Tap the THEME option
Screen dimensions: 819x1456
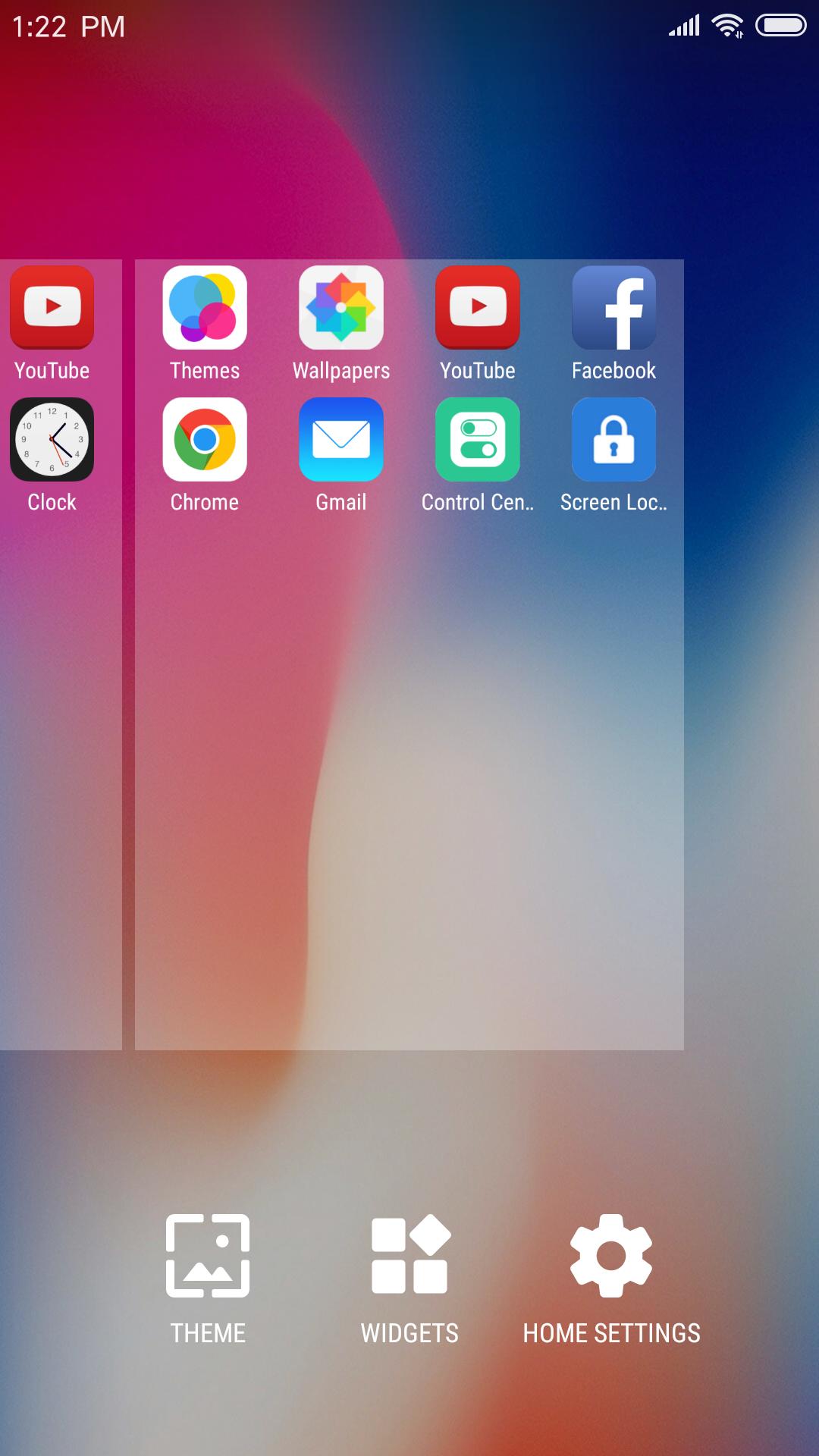[x=208, y=1279]
